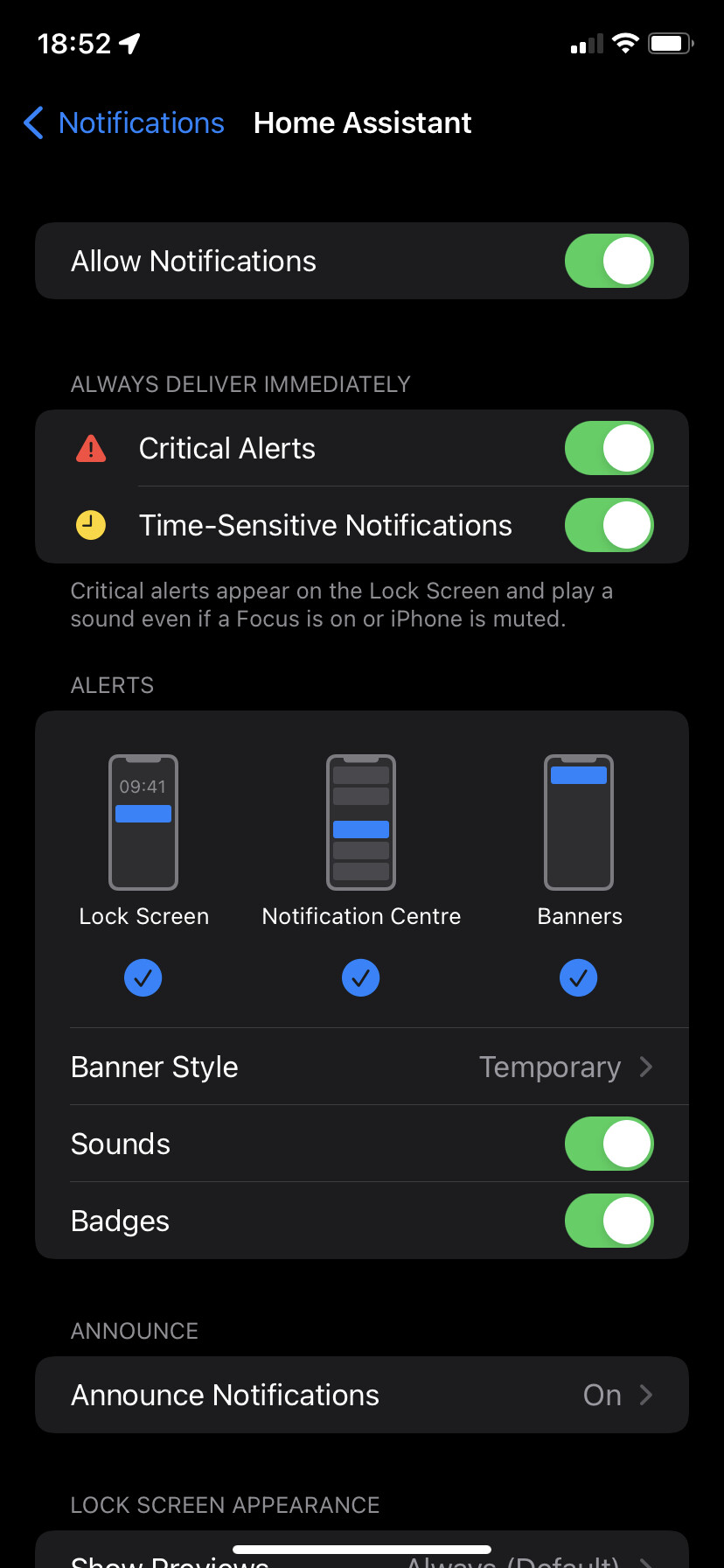Tap the Wi-Fi icon in status bar
The image size is (724, 1568).
624,43
